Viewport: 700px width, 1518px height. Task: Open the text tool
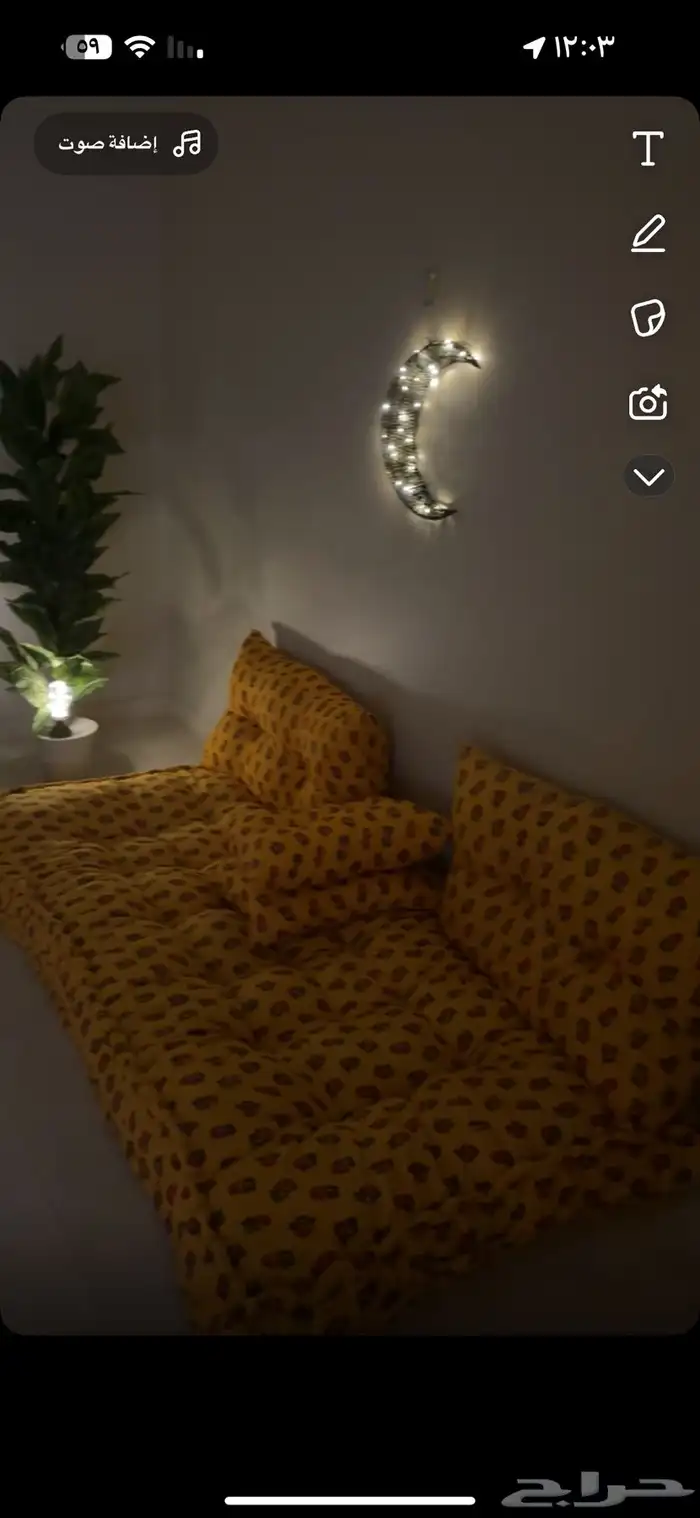click(x=648, y=149)
